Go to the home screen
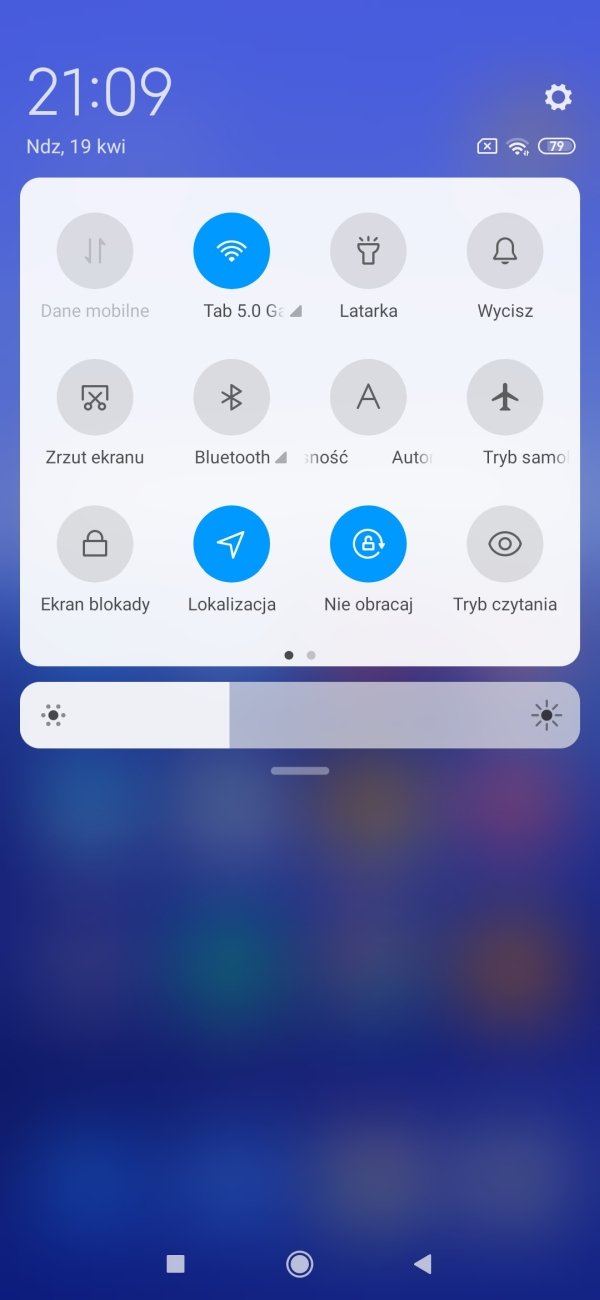This screenshot has height=1300, width=600. click(x=300, y=1264)
